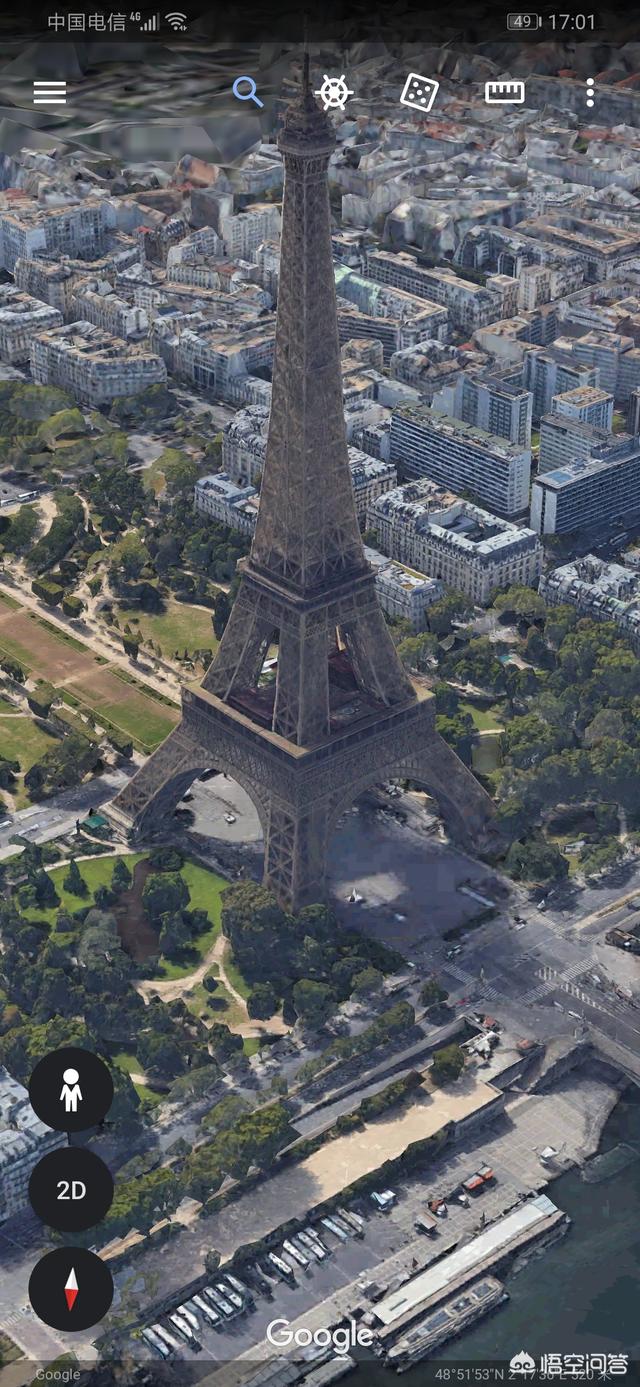
Task: Enter Street View with the pegman button
Action: [x=71, y=1090]
